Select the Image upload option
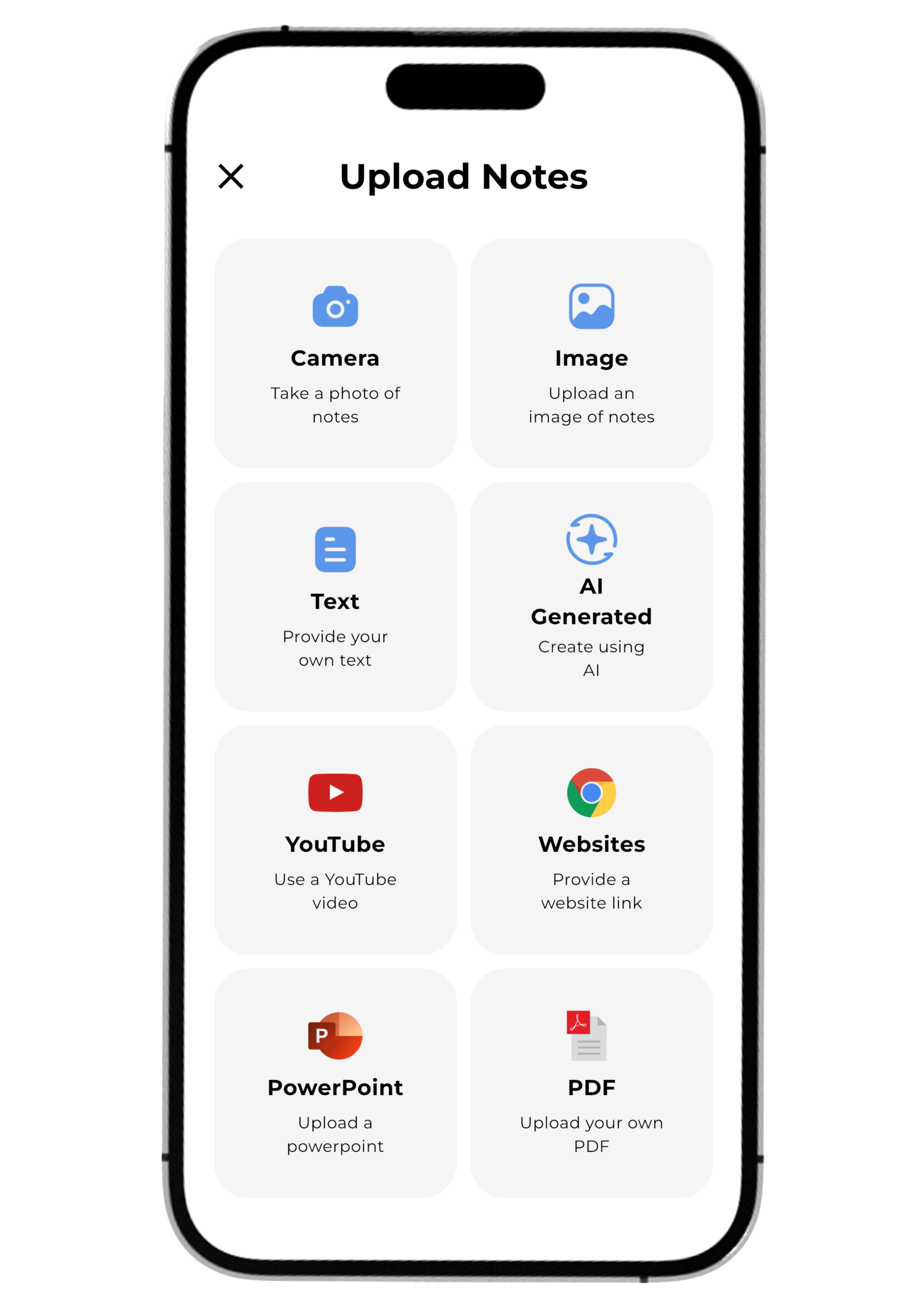 click(x=591, y=354)
